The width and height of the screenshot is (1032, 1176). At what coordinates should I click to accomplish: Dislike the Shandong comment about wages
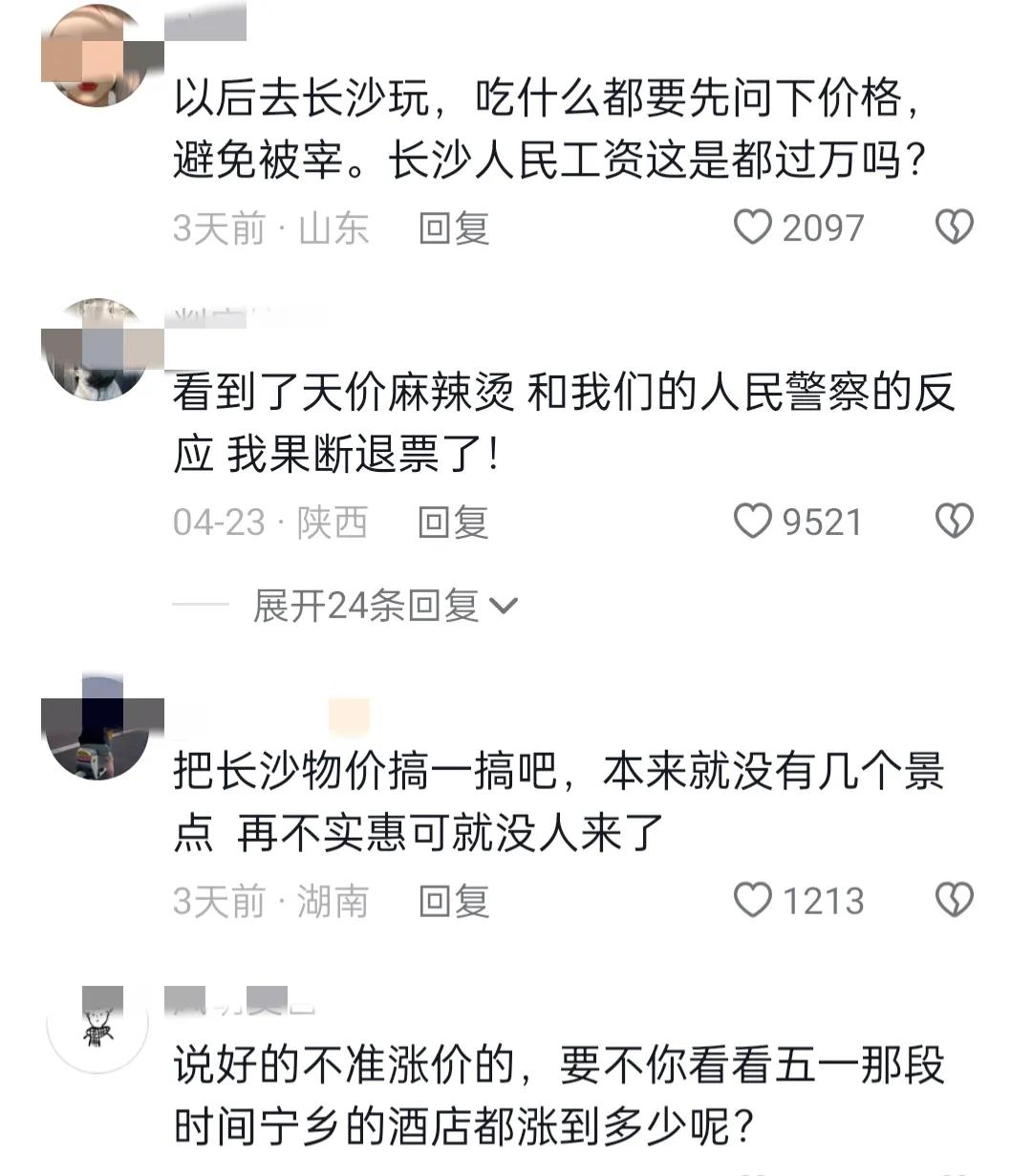pos(952,226)
